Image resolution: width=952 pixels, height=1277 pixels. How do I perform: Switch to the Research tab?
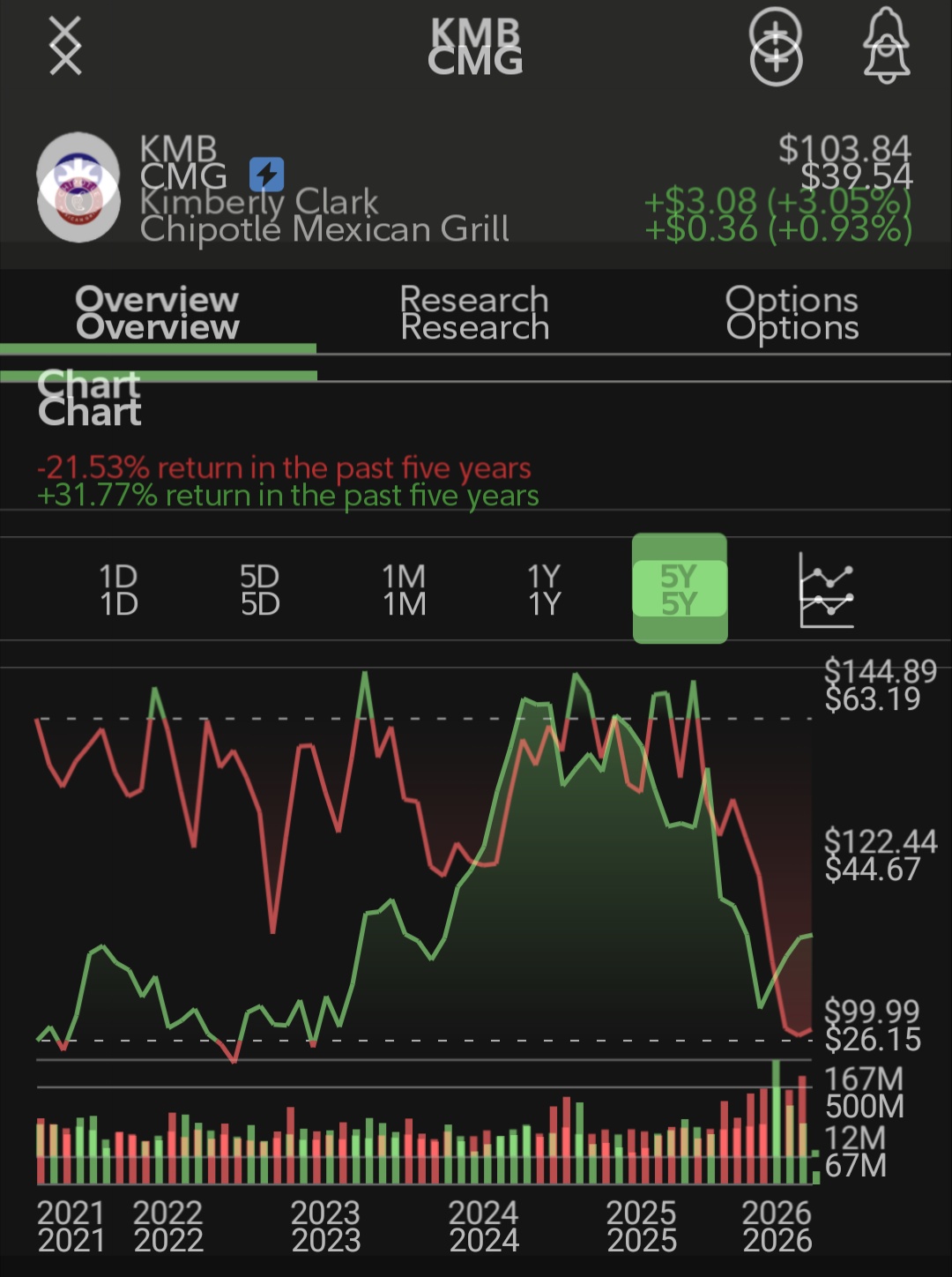click(x=474, y=313)
